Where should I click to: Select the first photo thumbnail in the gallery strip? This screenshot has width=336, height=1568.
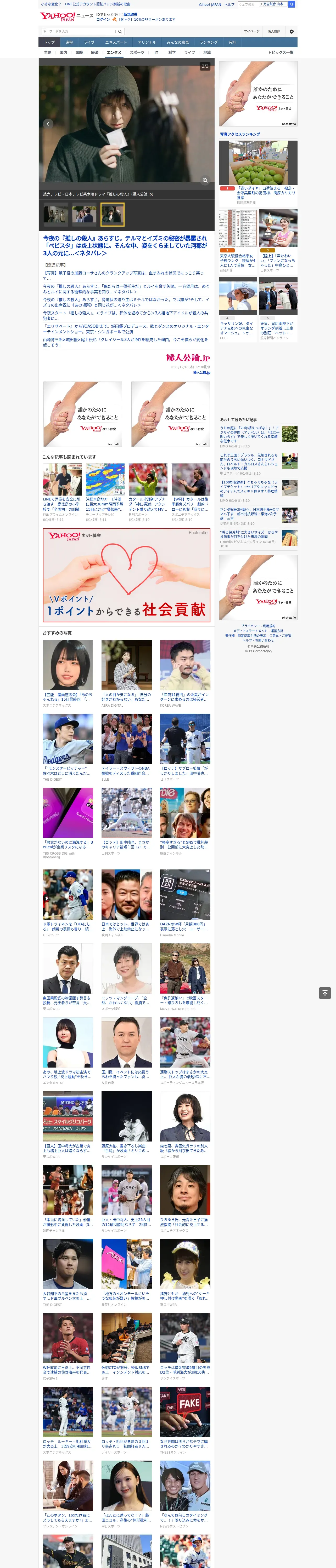pos(55,214)
